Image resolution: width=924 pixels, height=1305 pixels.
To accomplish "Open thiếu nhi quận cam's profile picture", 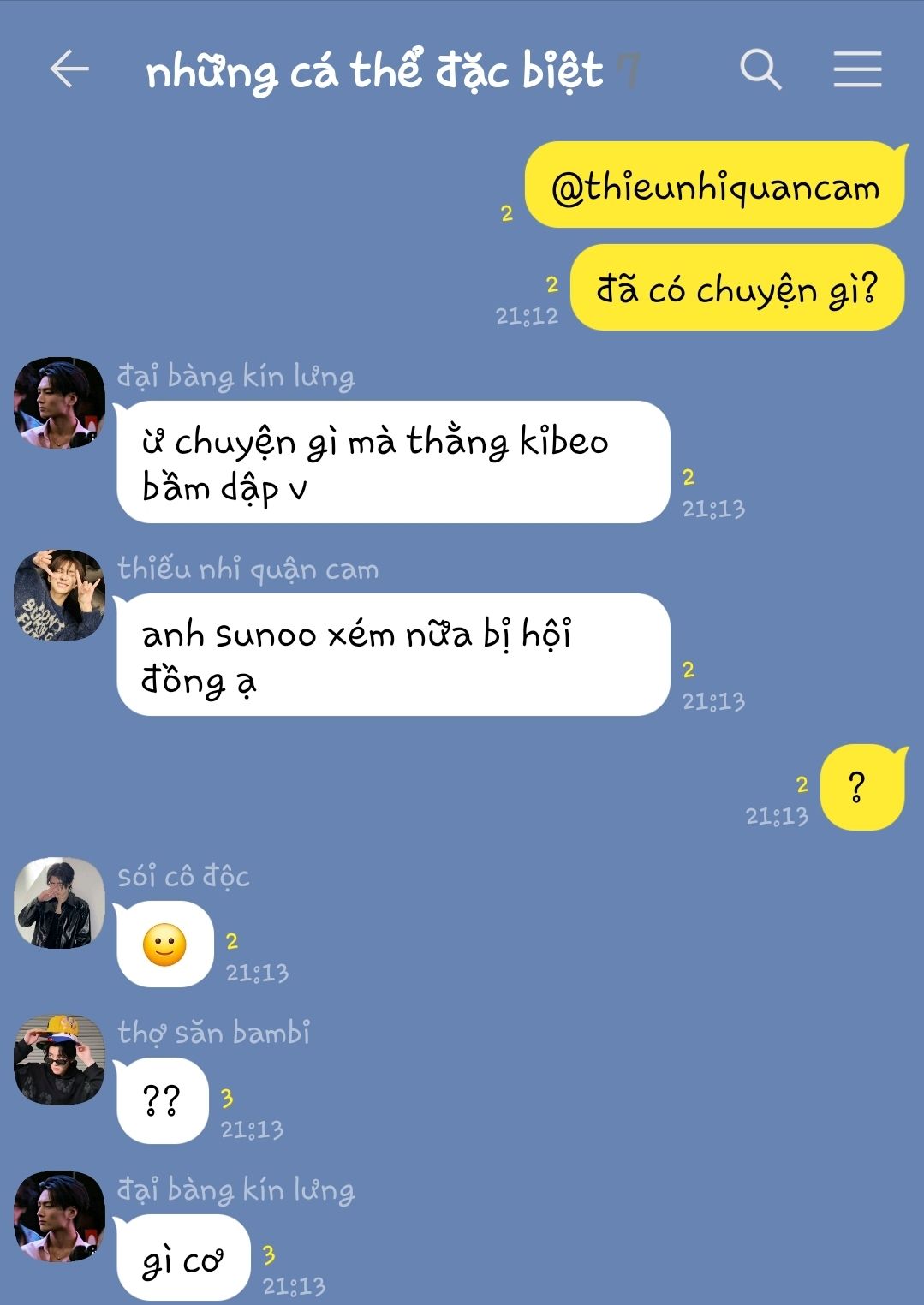I will tap(59, 595).
